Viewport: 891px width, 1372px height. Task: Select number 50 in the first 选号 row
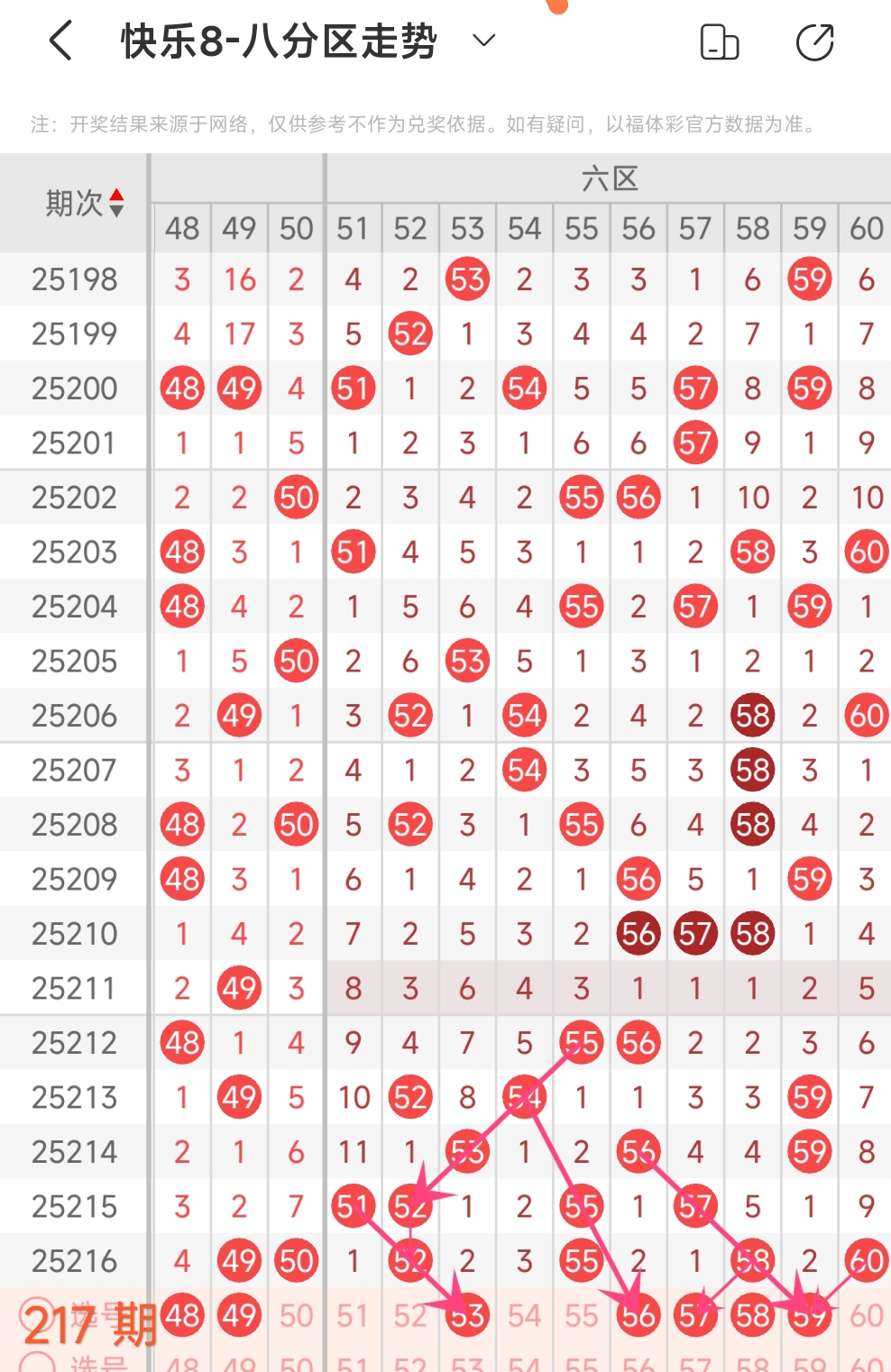pos(297,1315)
